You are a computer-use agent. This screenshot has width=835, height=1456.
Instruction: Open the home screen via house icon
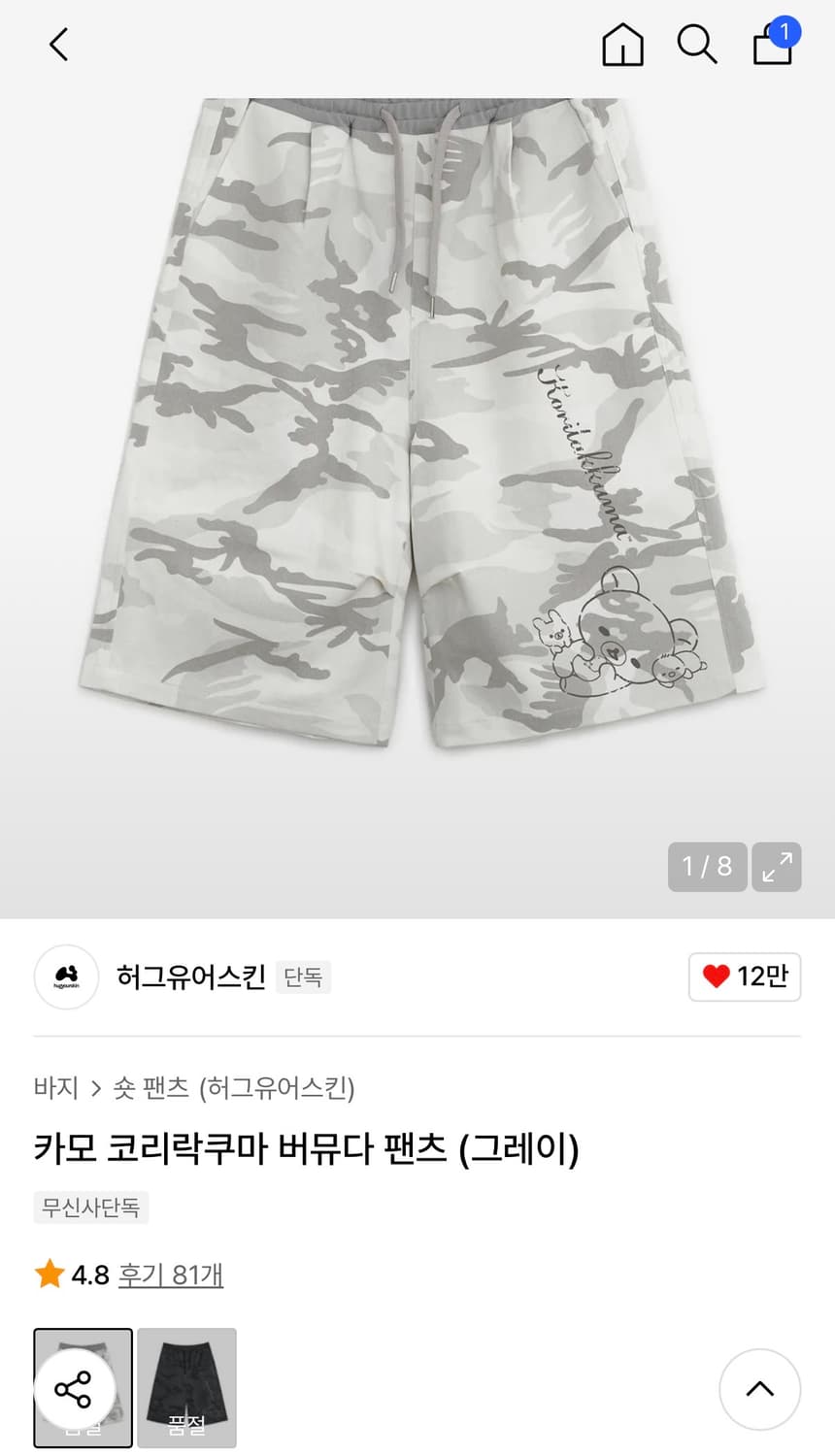[x=622, y=44]
